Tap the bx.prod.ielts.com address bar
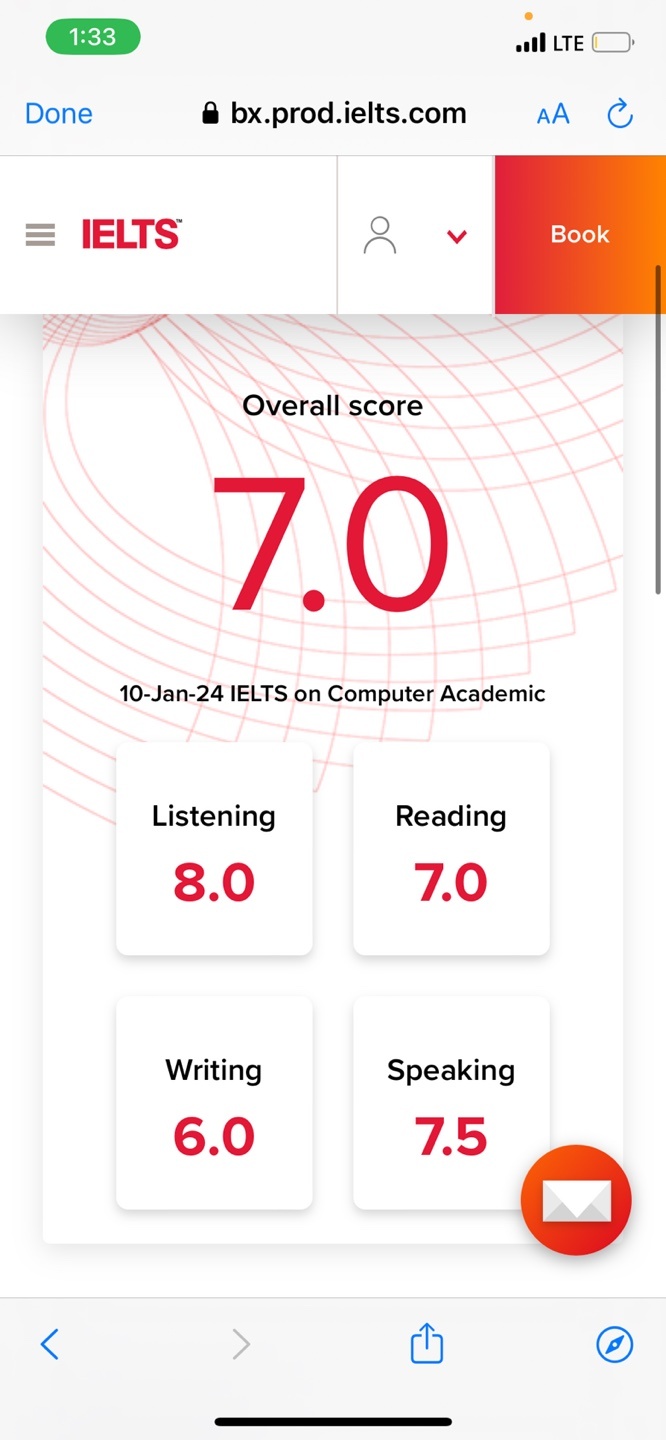The height and width of the screenshot is (1440, 666). [x=334, y=114]
